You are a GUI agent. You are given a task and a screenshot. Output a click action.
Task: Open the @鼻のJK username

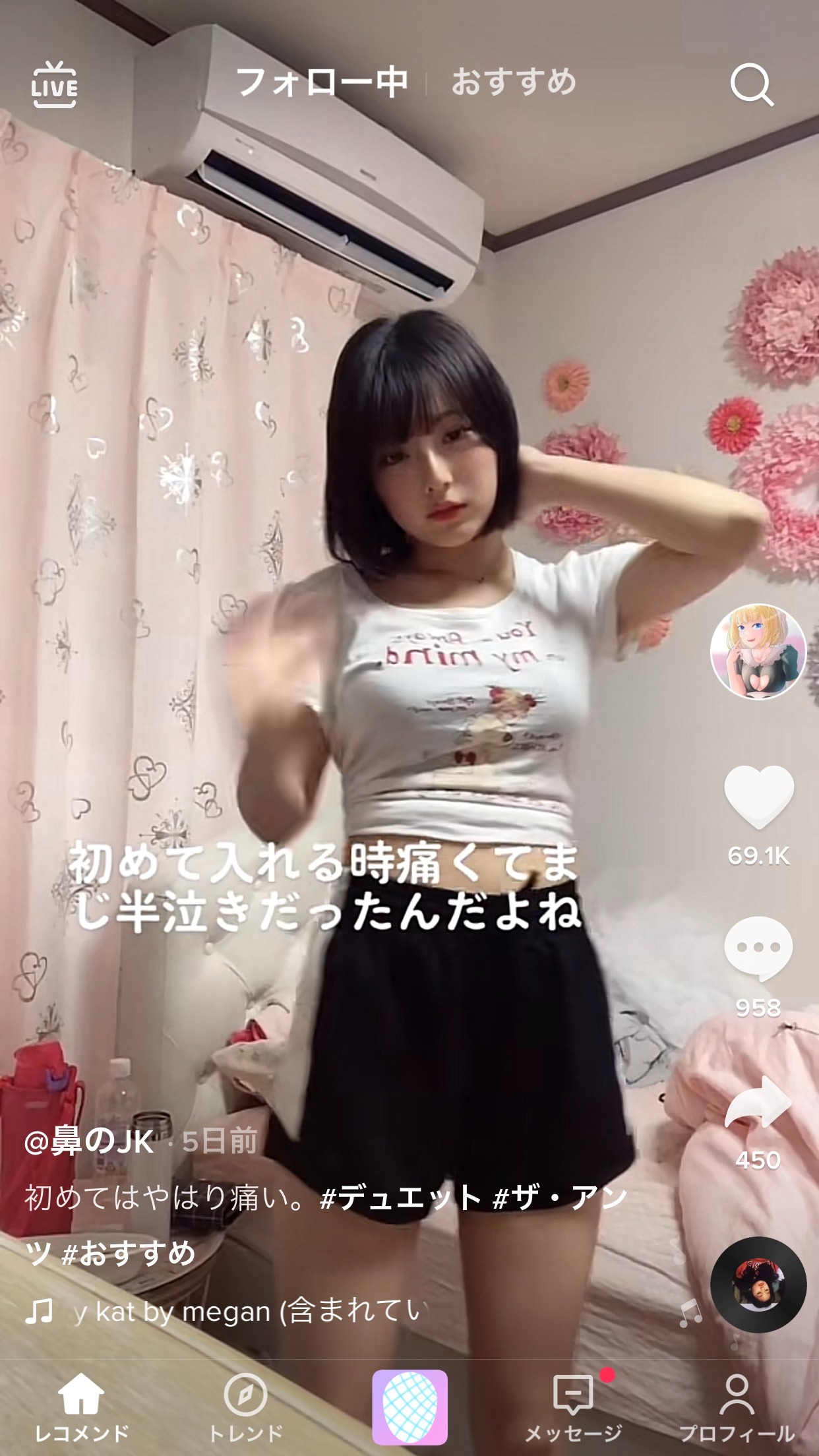click(x=89, y=1141)
